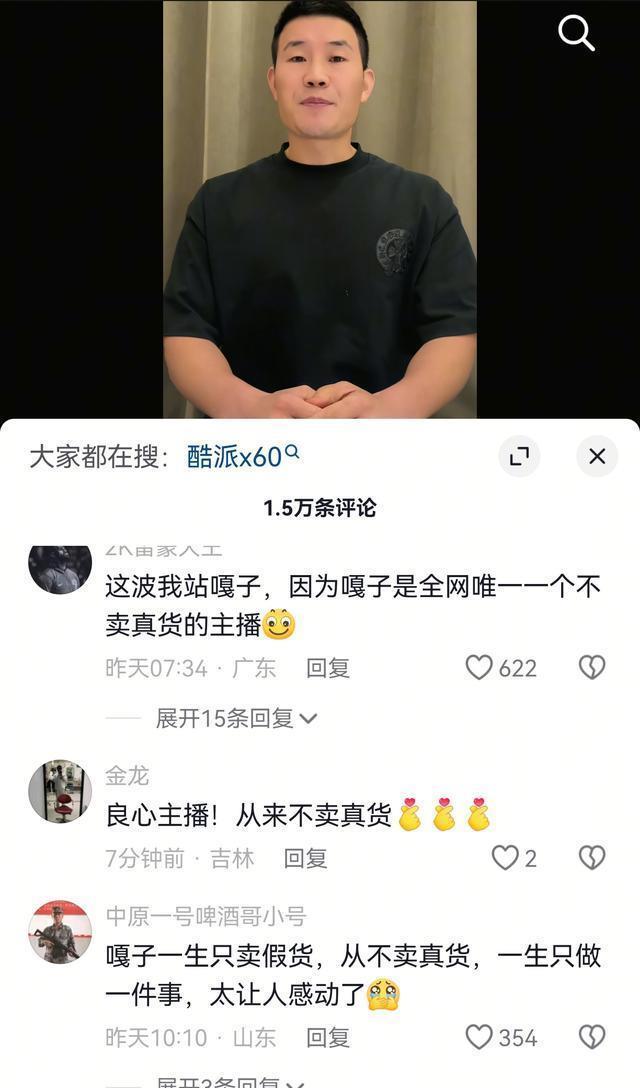Reply to 金龙's comment

(x=305, y=858)
